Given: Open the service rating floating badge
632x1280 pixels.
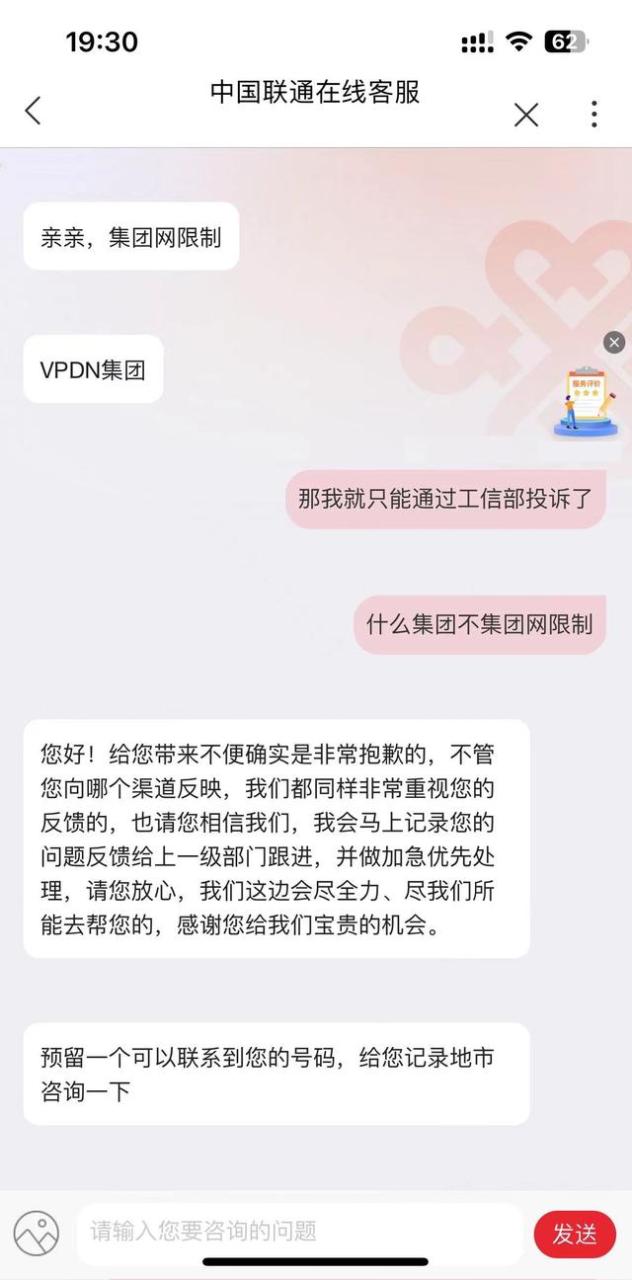Looking at the screenshot, I should (586, 402).
